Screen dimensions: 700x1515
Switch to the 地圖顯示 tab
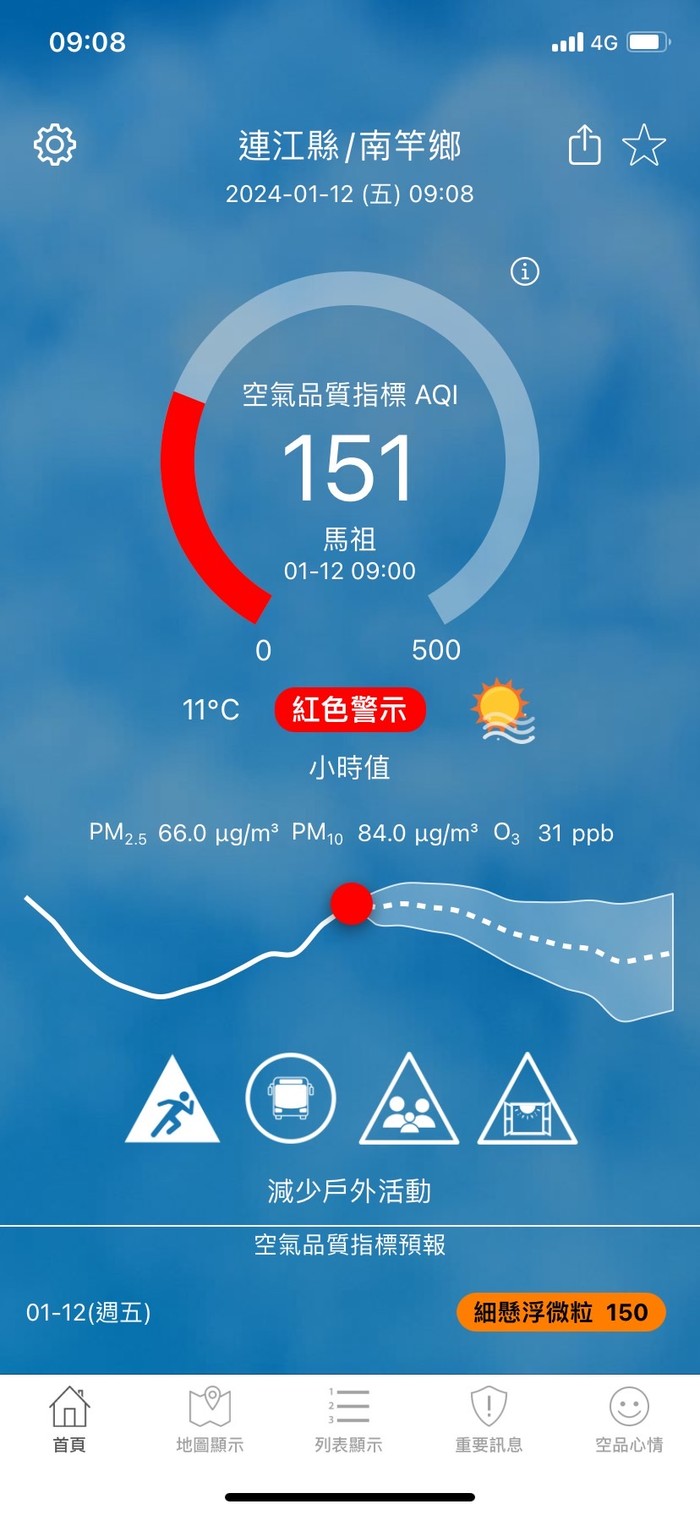coord(210,1419)
